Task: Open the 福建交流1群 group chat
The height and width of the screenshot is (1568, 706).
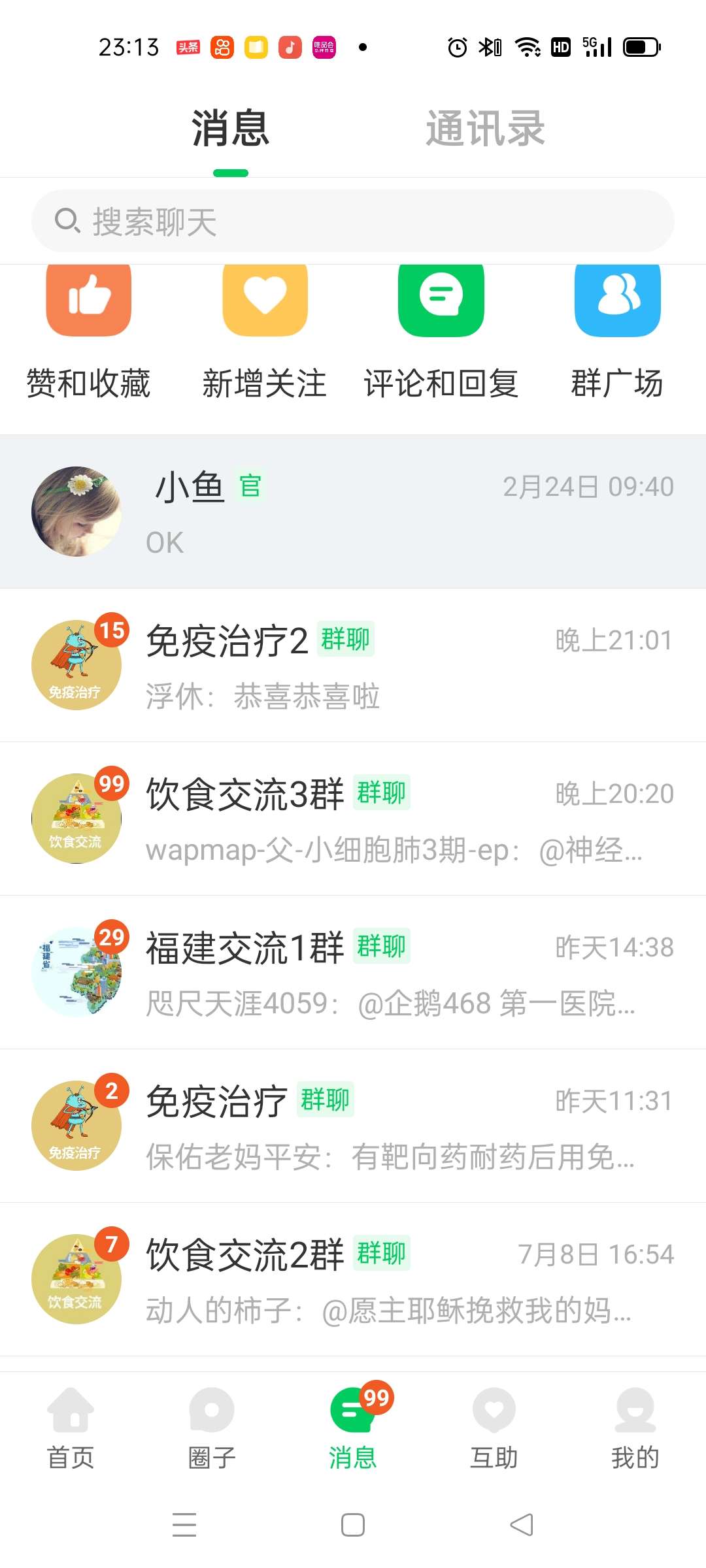Action: coord(353,973)
